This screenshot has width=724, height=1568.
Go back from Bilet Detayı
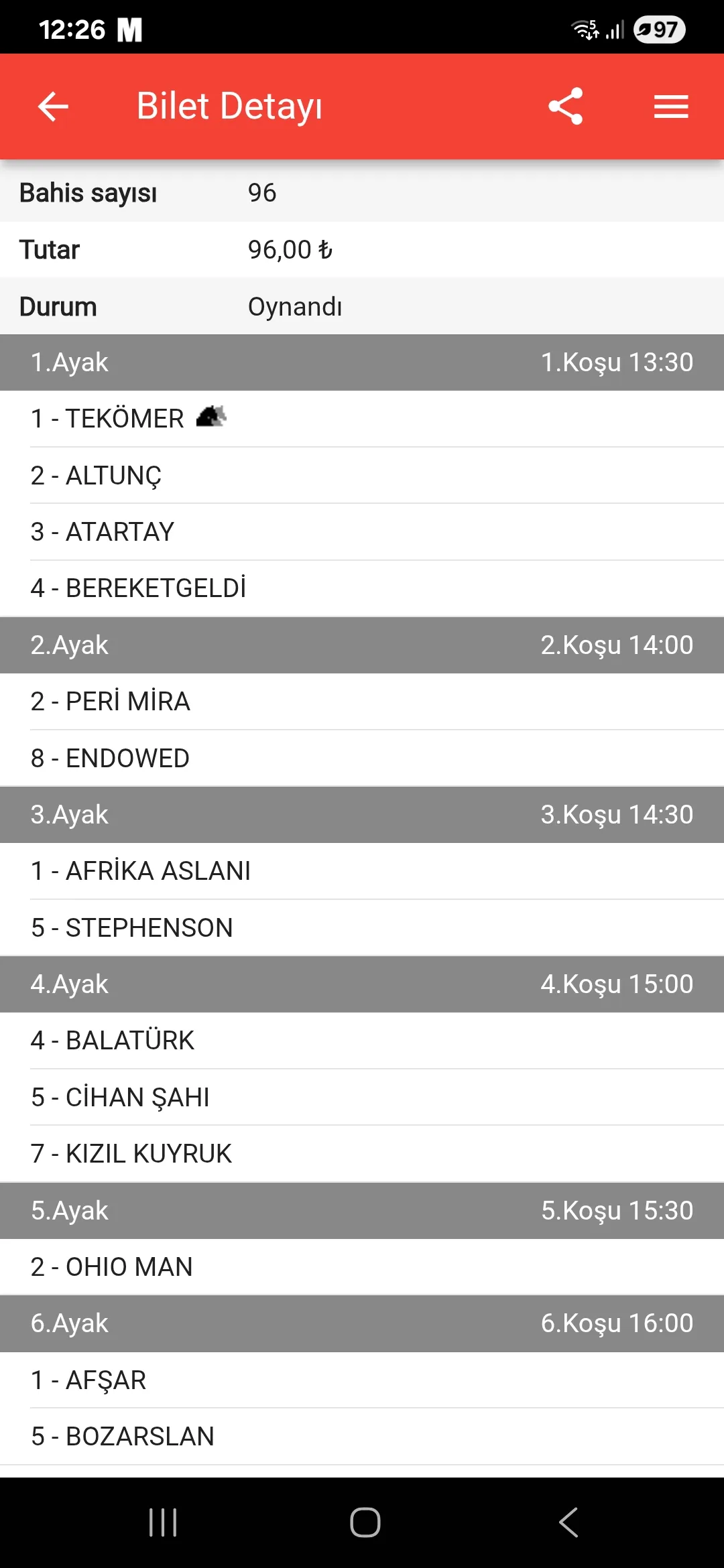[53, 107]
